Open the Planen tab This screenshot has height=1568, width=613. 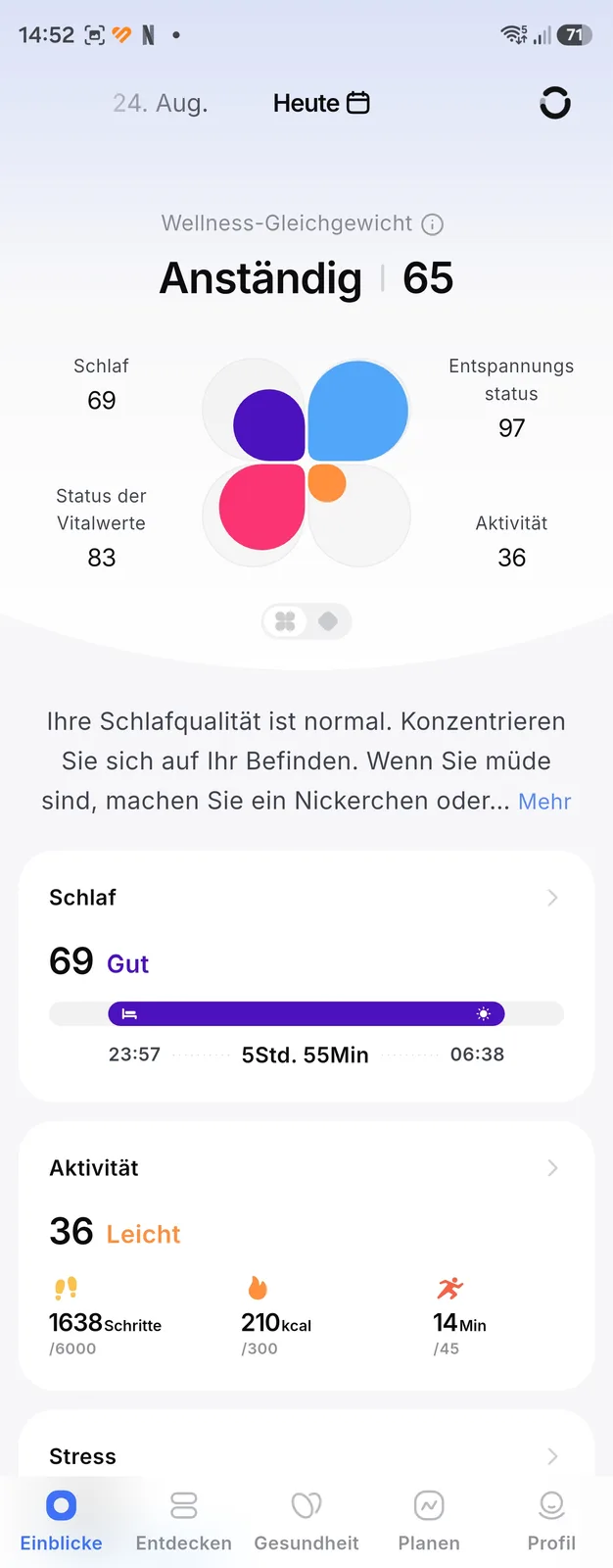click(429, 1521)
